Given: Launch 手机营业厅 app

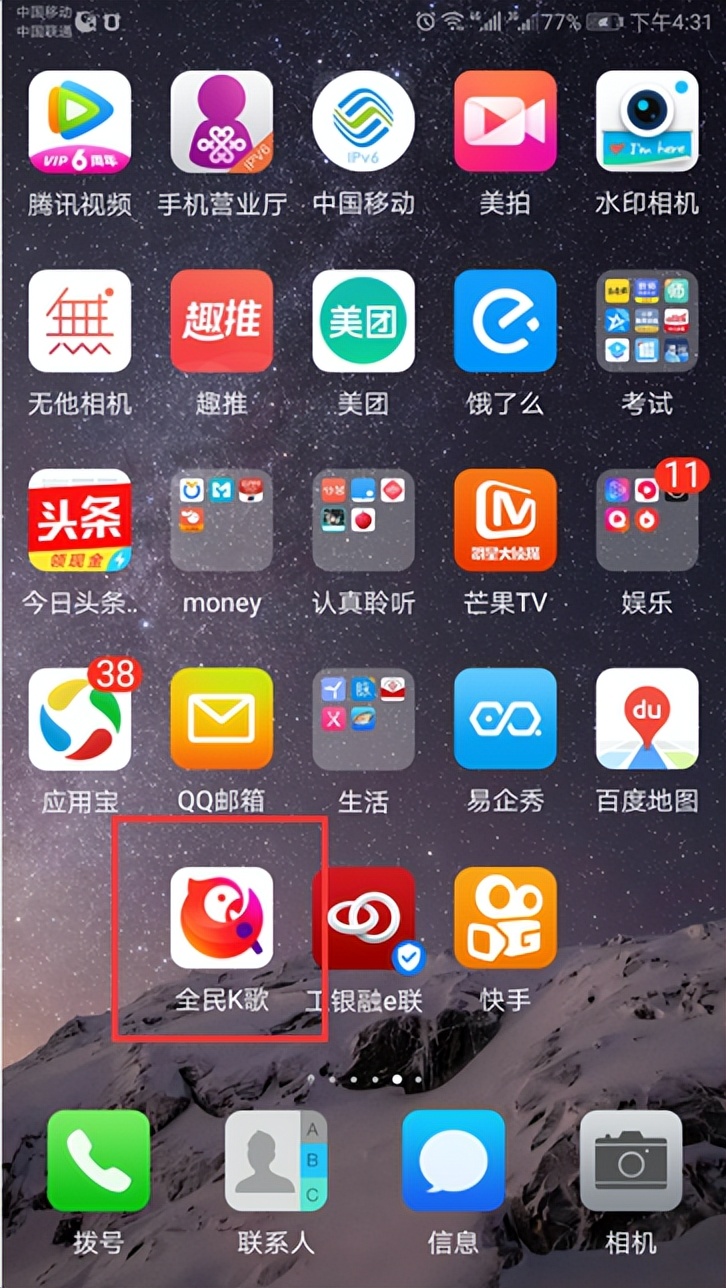Looking at the screenshot, I should click(x=221, y=122).
